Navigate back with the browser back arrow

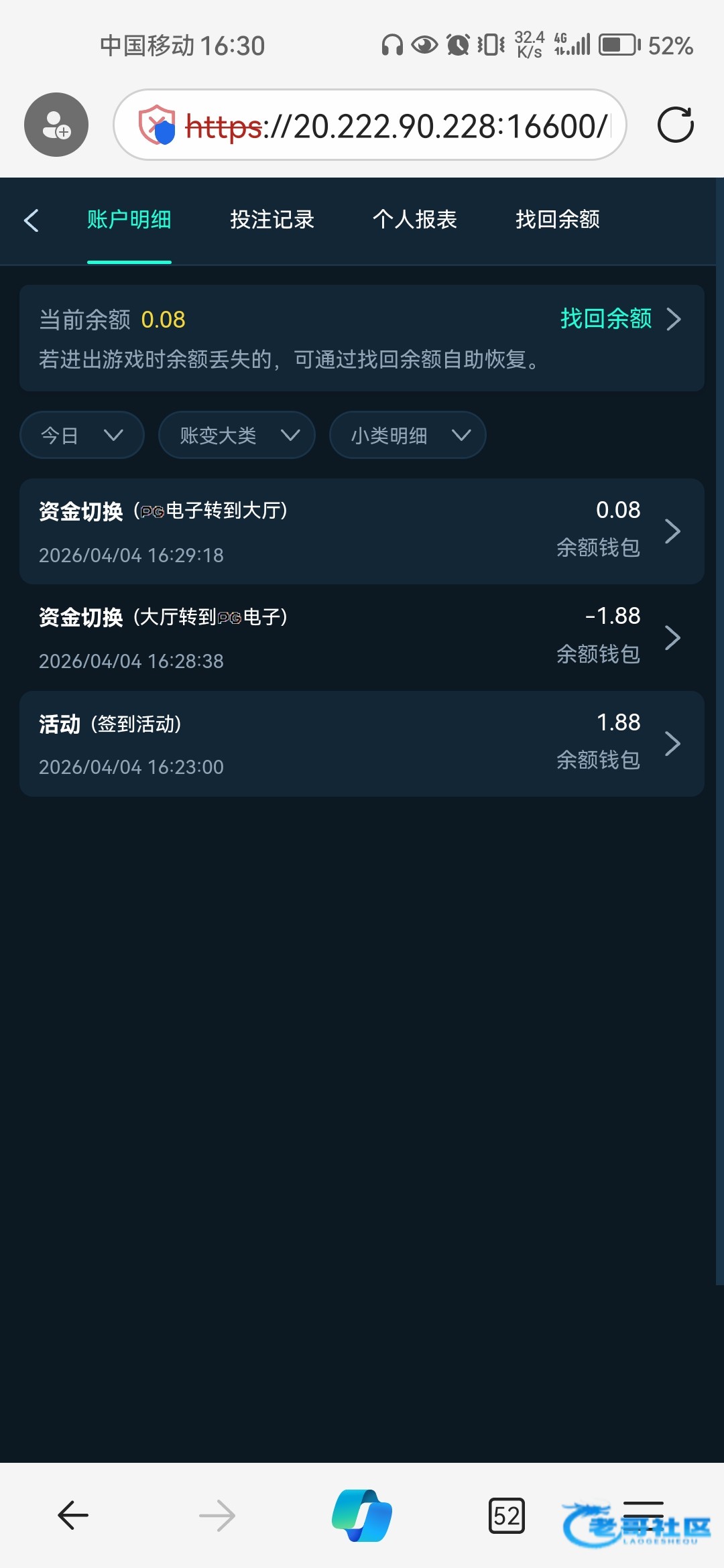click(x=73, y=1515)
